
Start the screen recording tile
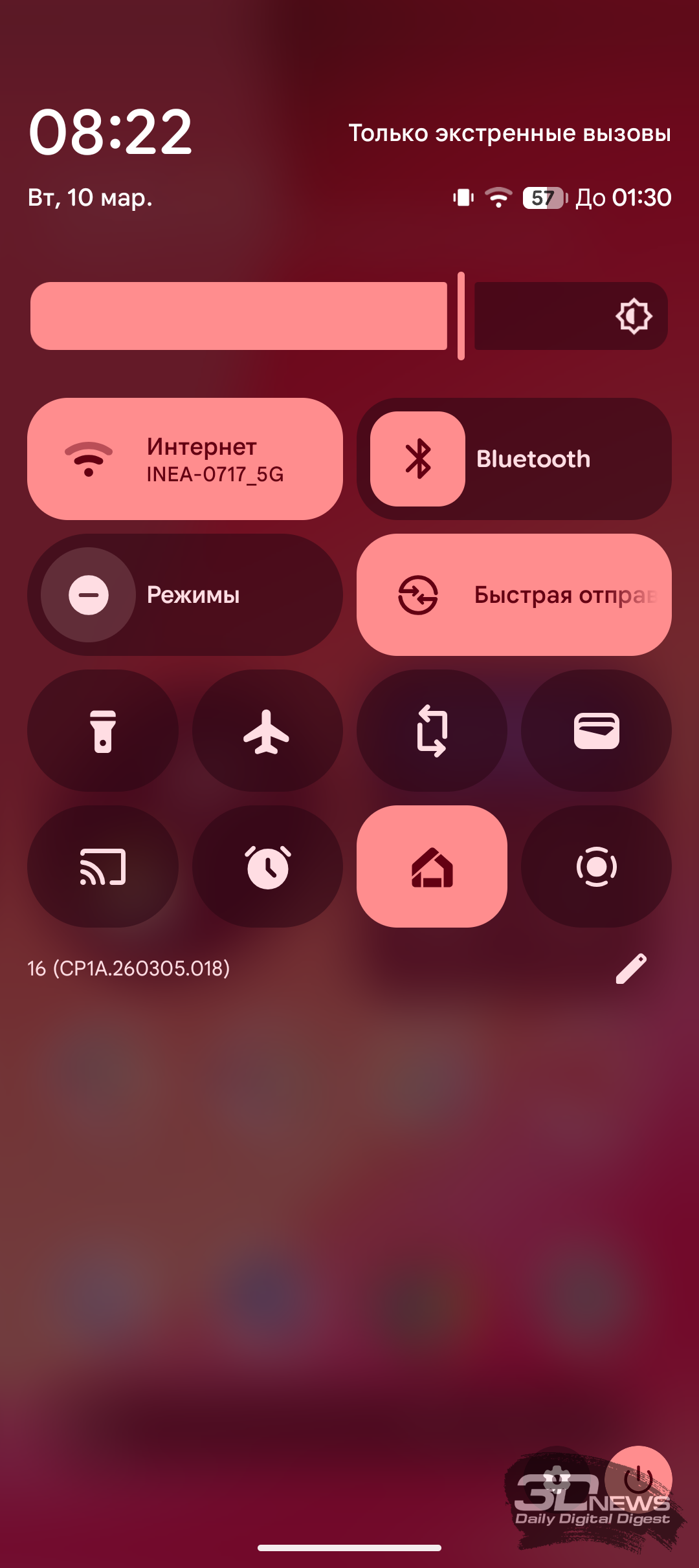click(x=596, y=866)
